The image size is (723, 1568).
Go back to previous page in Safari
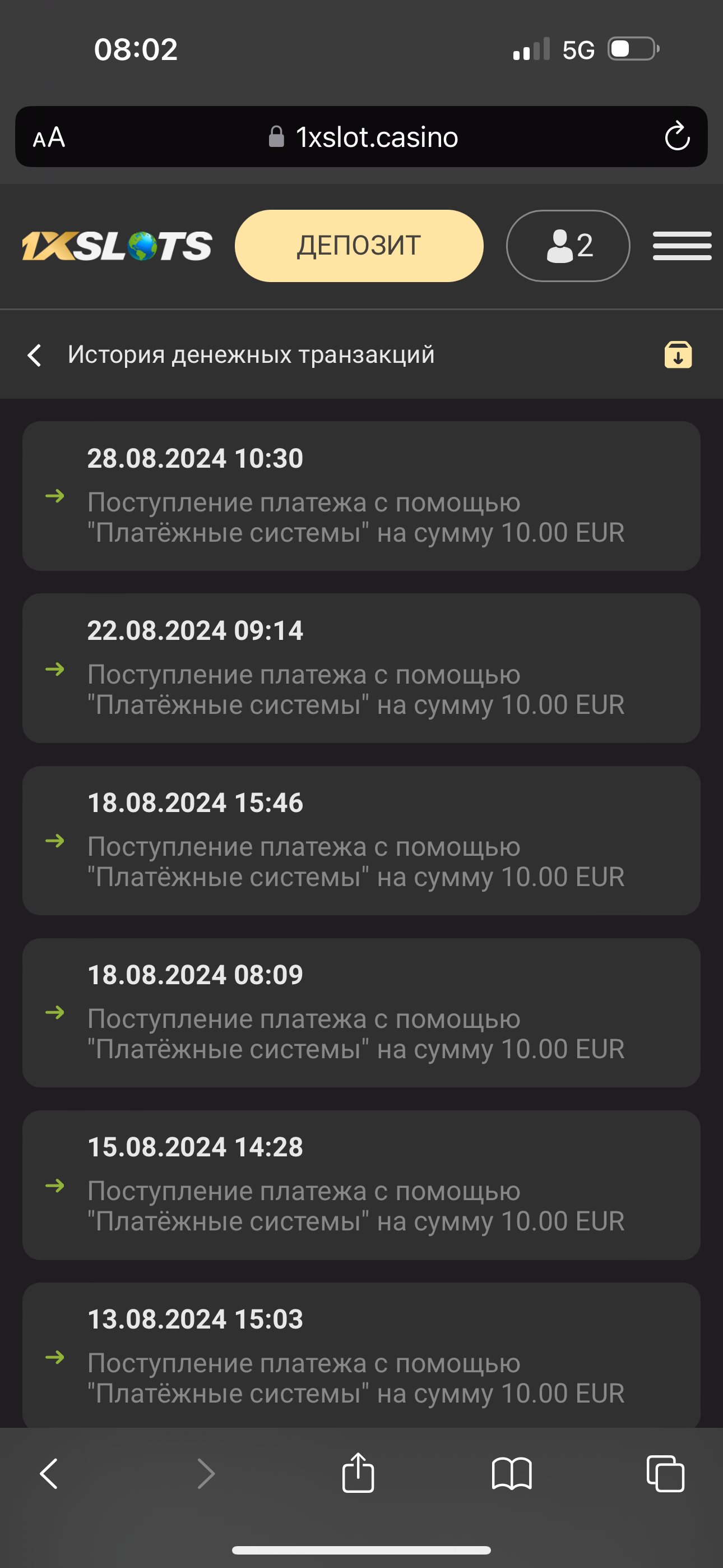(49, 1474)
